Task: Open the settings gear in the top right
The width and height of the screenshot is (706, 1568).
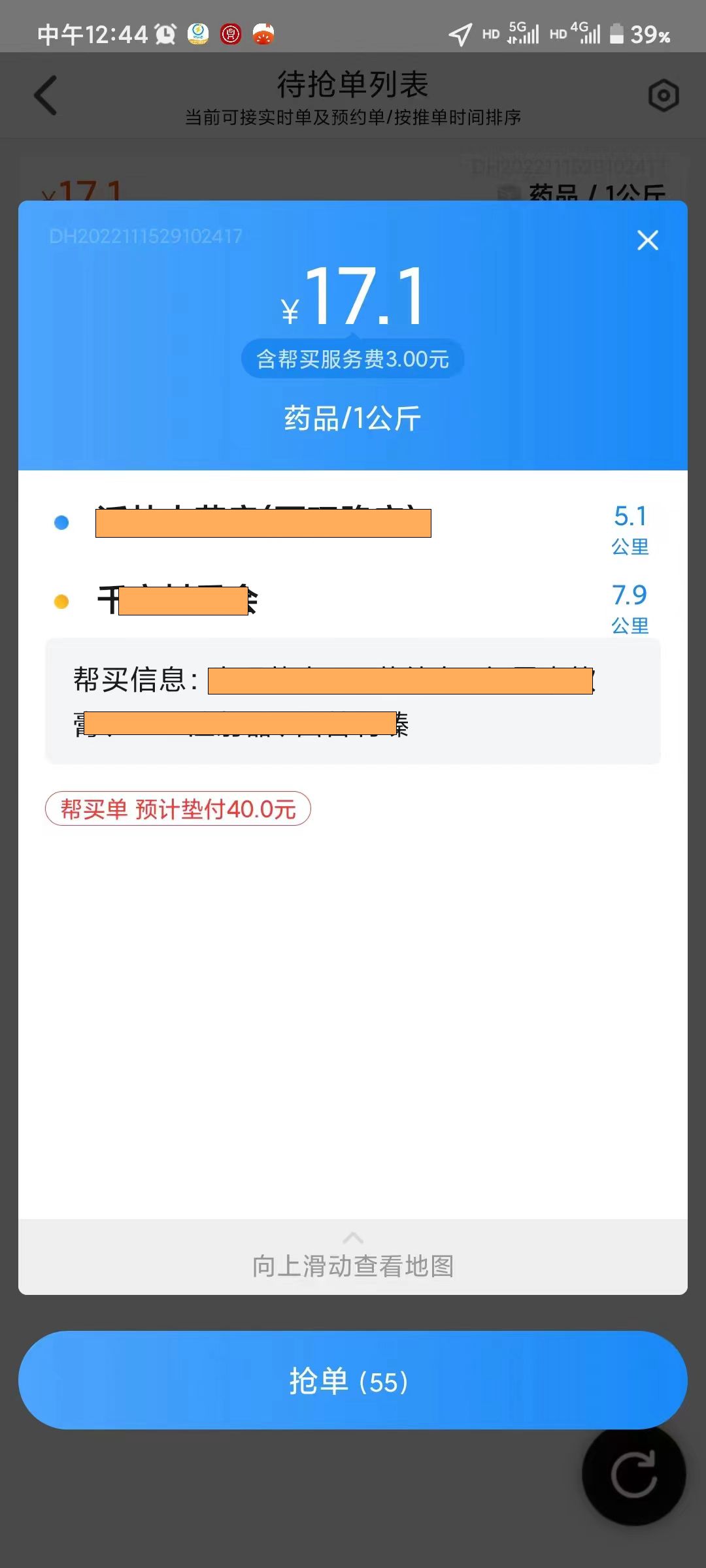Action: (664, 95)
